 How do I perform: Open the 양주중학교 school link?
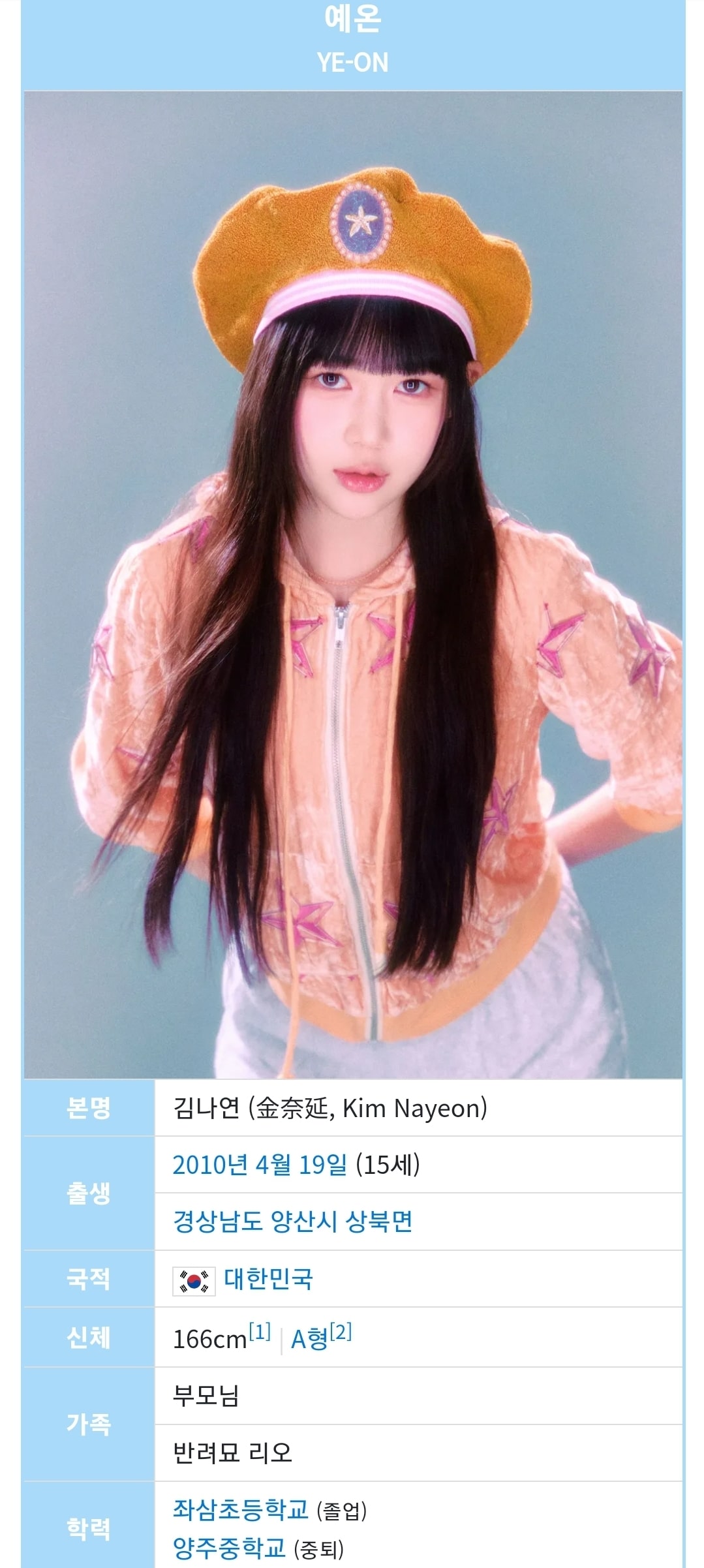(229, 1548)
